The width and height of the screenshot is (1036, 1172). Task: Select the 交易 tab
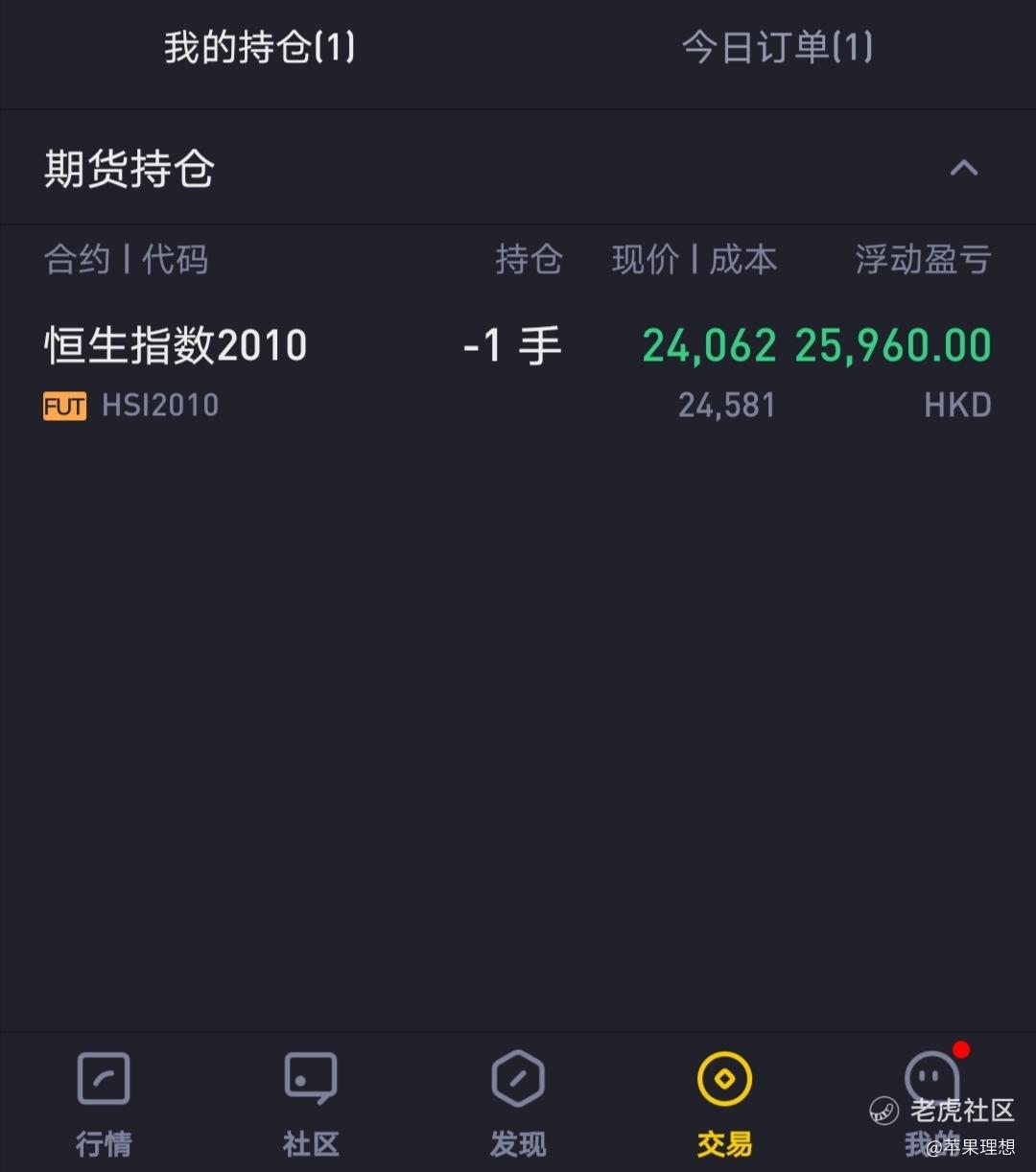(725, 1103)
